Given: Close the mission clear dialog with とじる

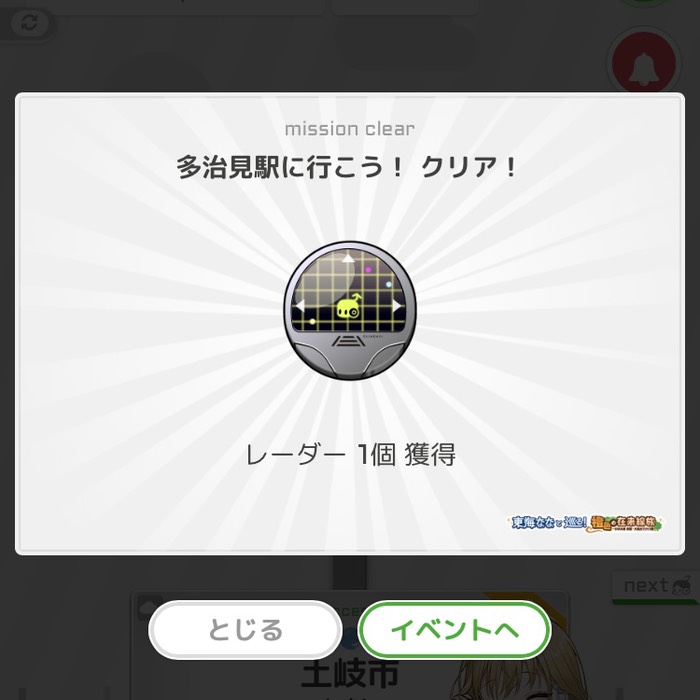Looking at the screenshot, I should coord(245,631).
